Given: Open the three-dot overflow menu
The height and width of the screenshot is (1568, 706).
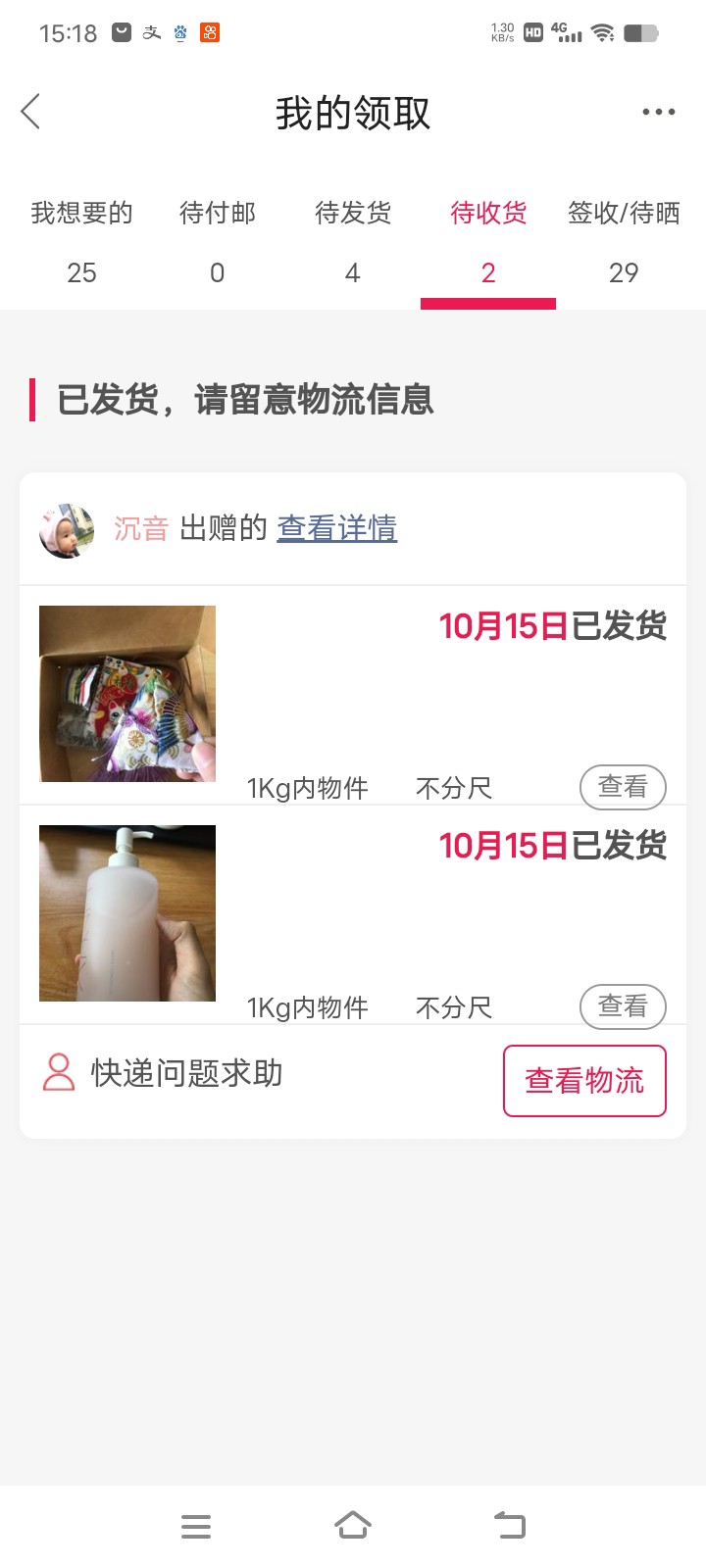Looking at the screenshot, I should [658, 112].
